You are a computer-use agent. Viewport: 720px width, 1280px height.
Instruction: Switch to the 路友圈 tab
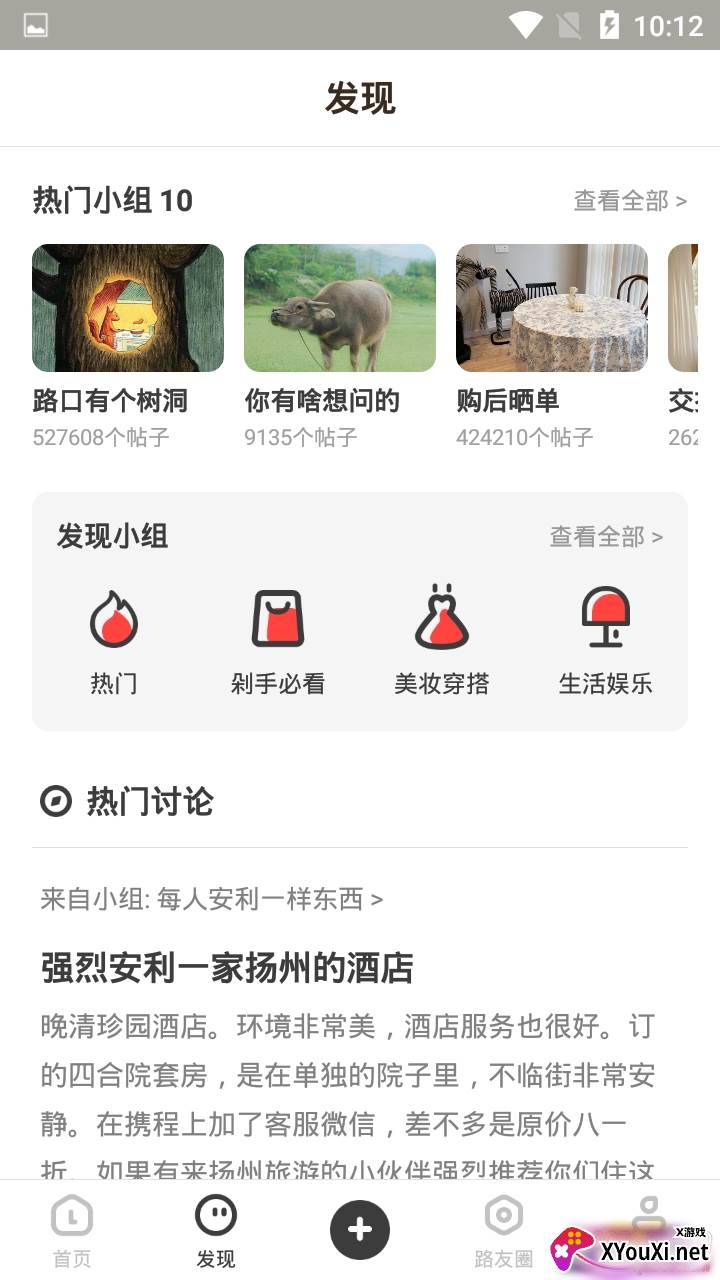504,1230
